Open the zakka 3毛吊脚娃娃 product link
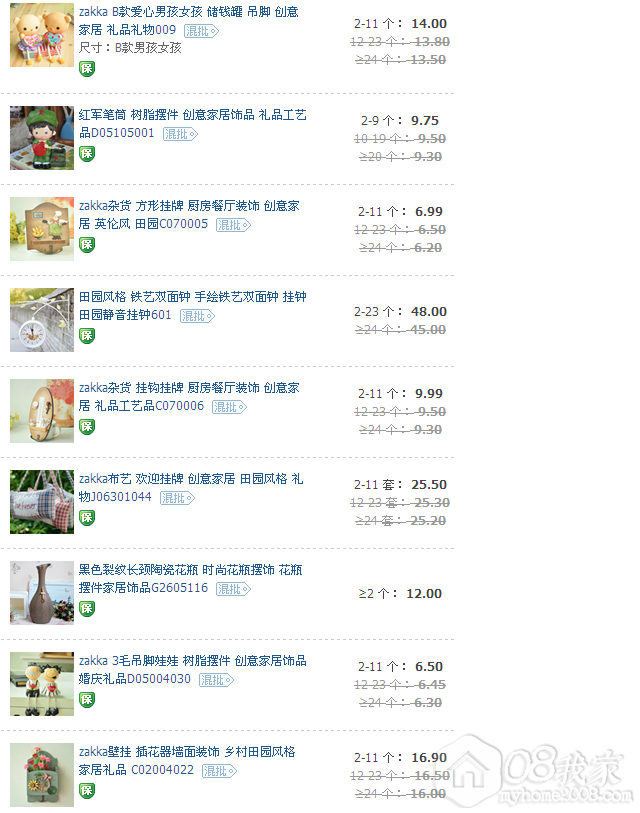 192,661
